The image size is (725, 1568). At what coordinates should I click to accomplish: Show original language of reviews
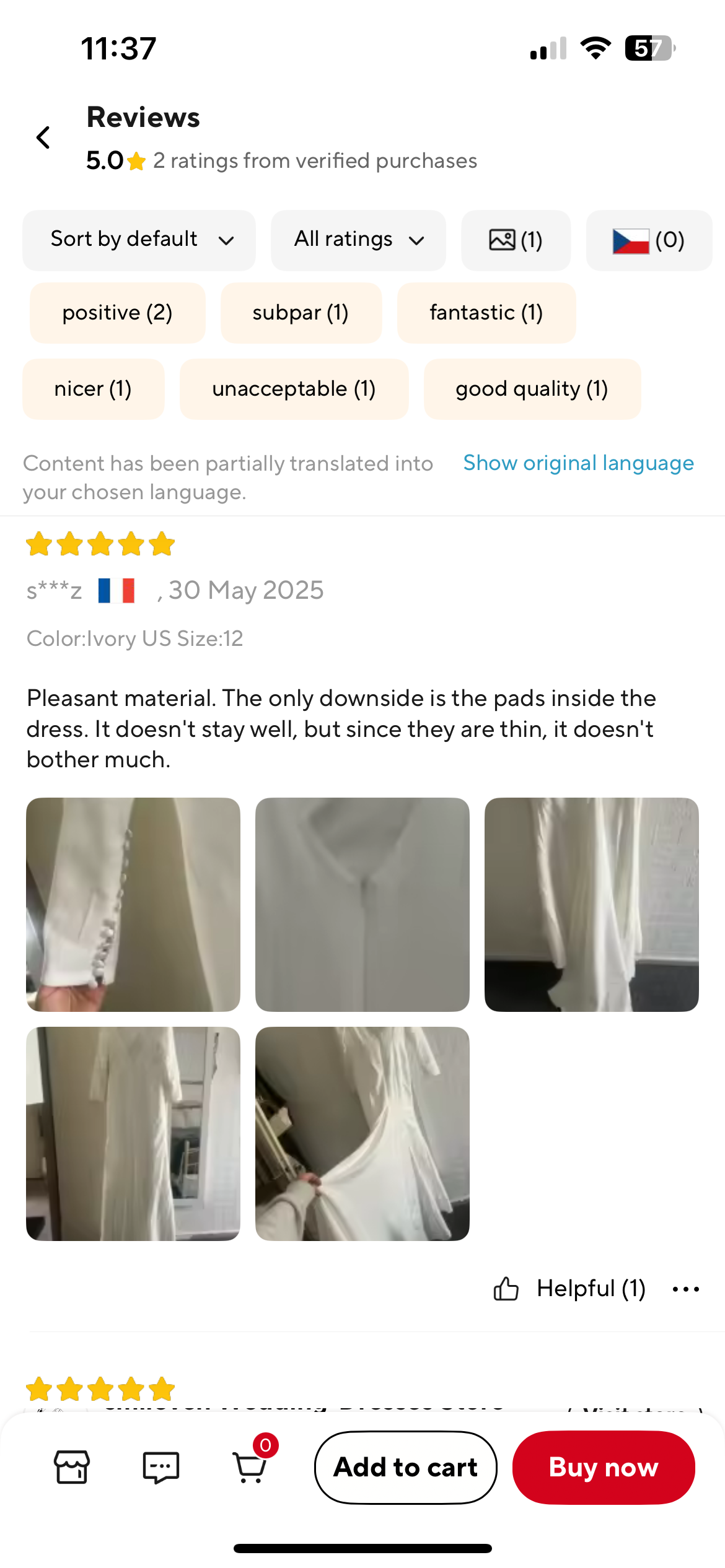click(578, 463)
